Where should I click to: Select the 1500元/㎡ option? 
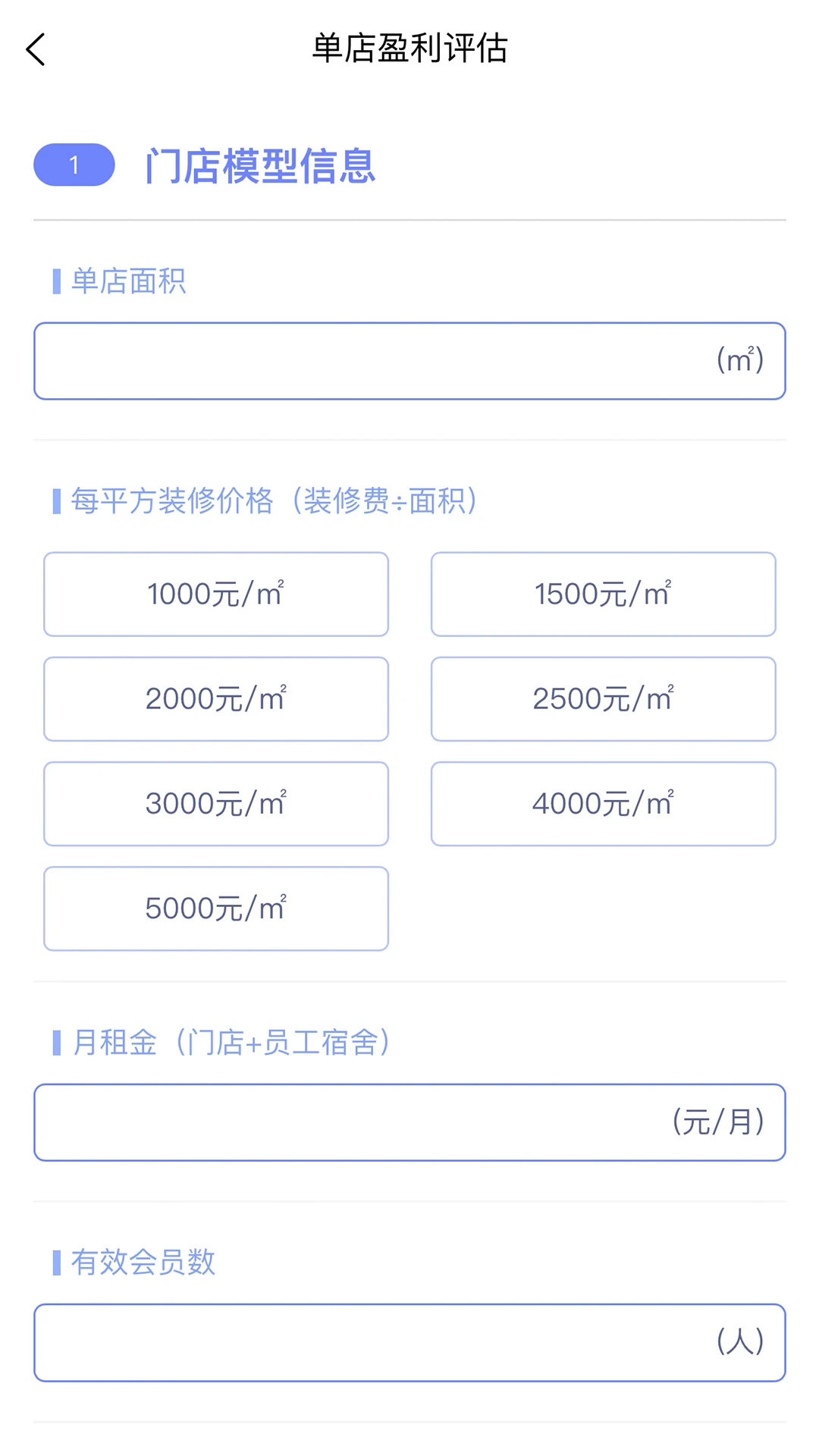(x=603, y=594)
